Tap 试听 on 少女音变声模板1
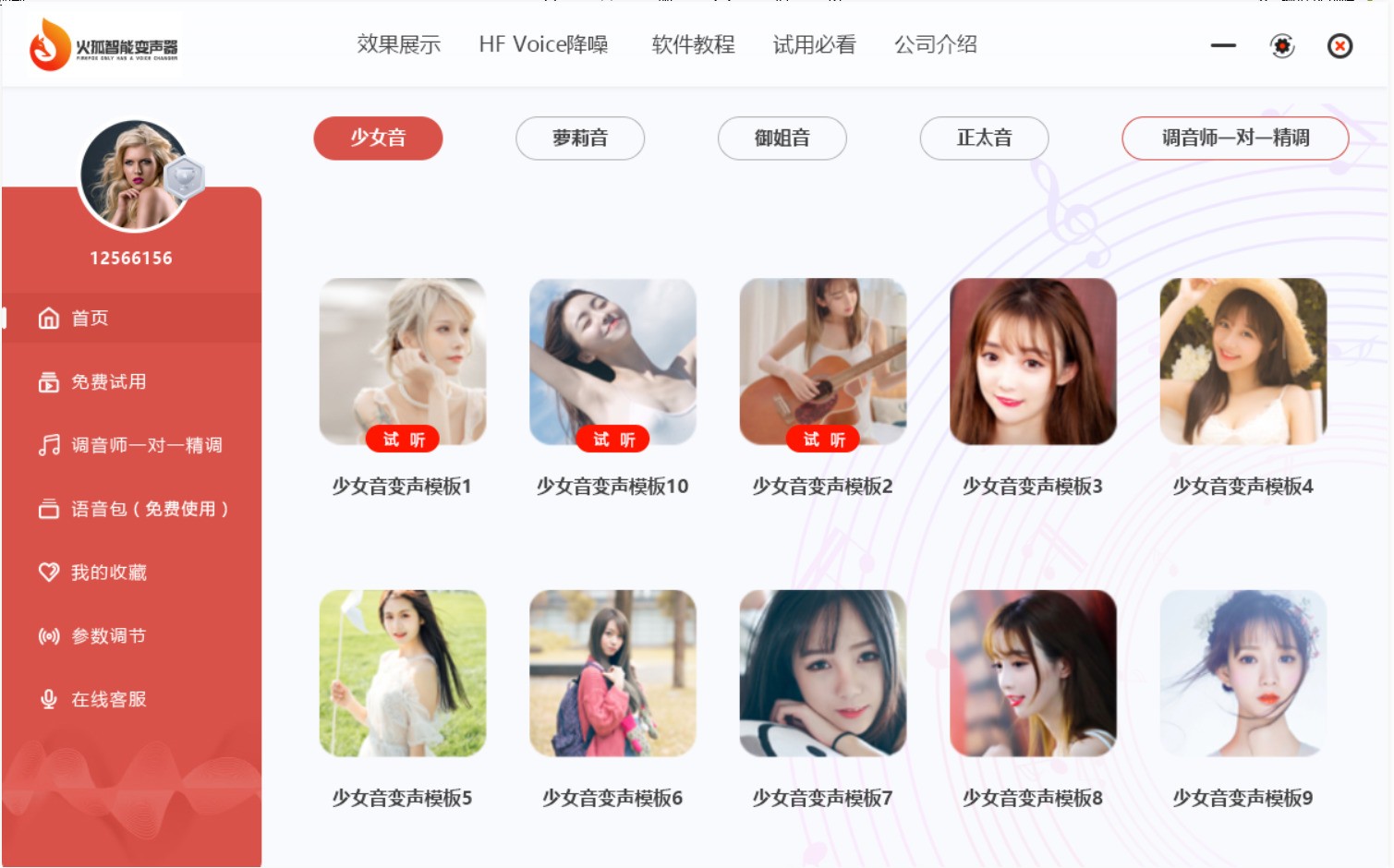The width and height of the screenshot is (1394, 868). (403, 440)
